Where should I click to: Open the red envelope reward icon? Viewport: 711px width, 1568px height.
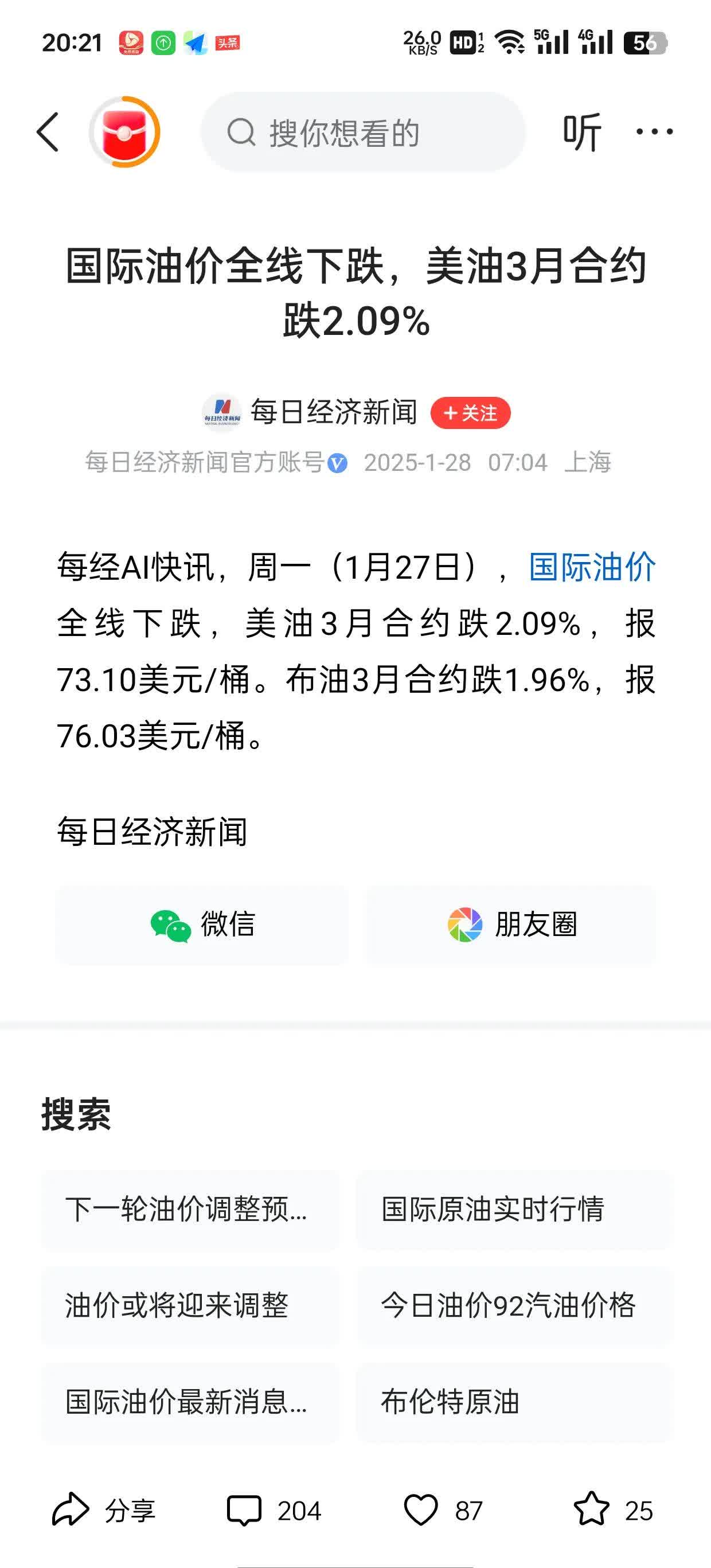[125, 131]
